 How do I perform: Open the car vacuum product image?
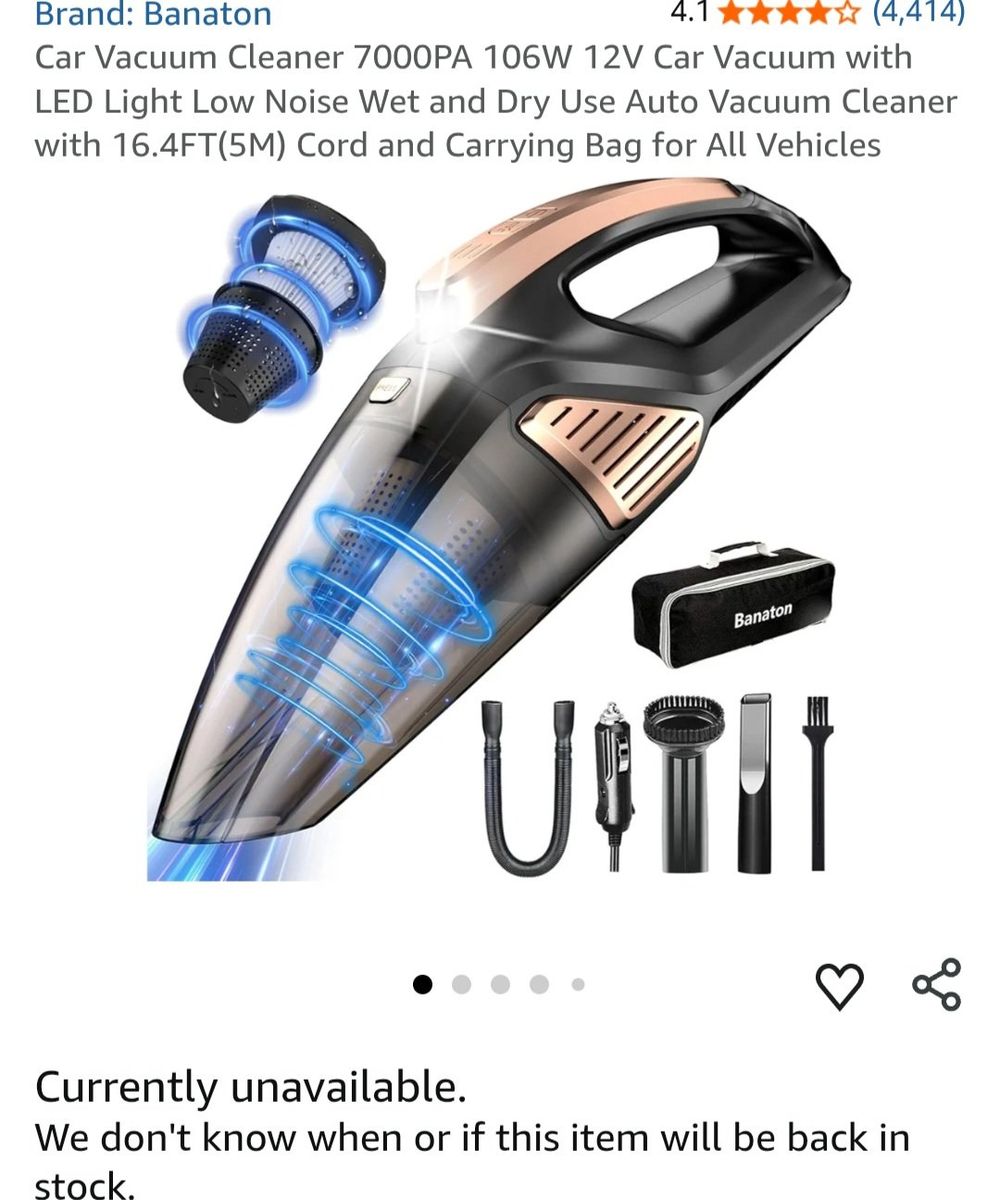pos(500,530)
